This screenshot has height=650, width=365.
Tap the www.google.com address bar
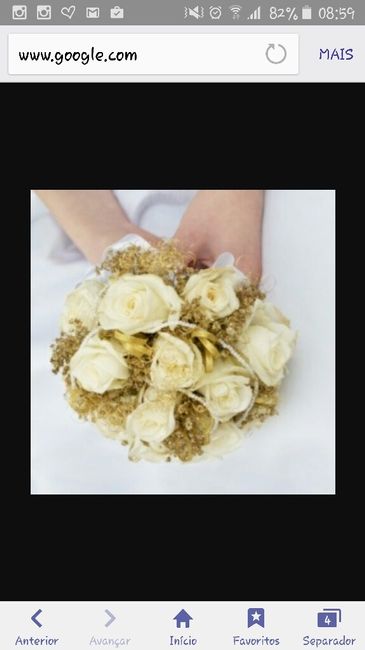tap(153, 54)
